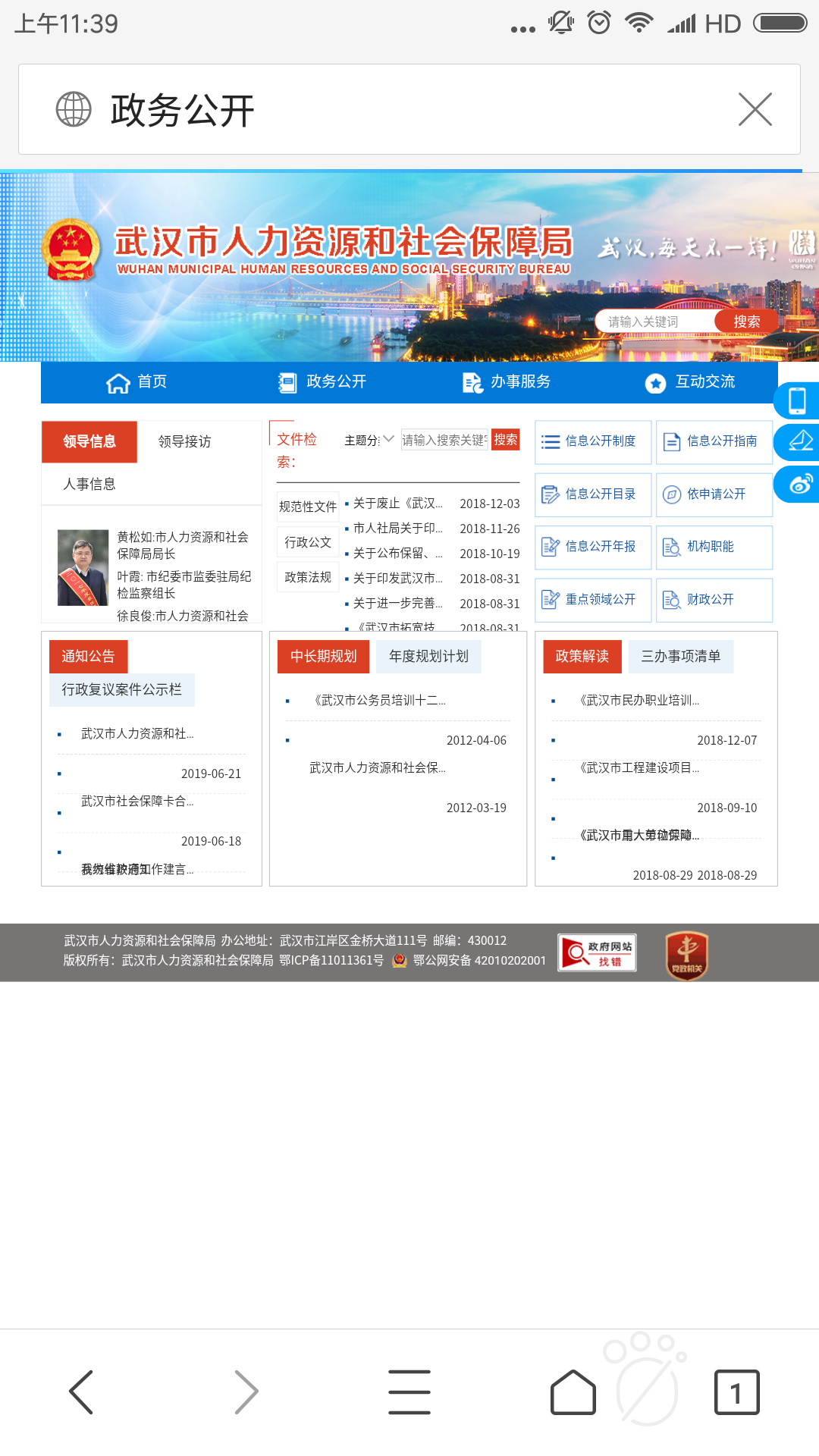Select the 人事信息 tab
This screenshot has width=819, height=1456.
89,484
